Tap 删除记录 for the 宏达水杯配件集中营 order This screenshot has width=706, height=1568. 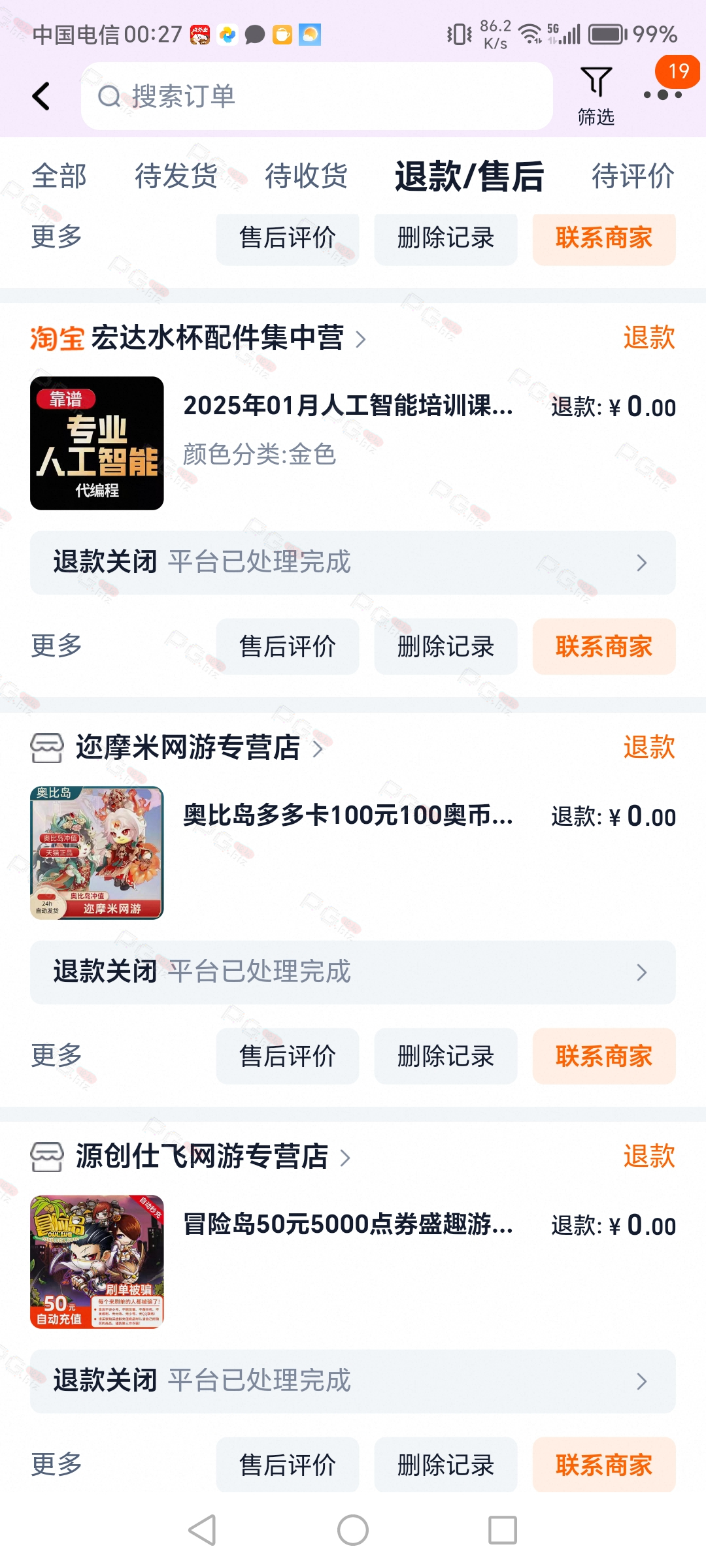pyautogui.click(x=446, y=647)
